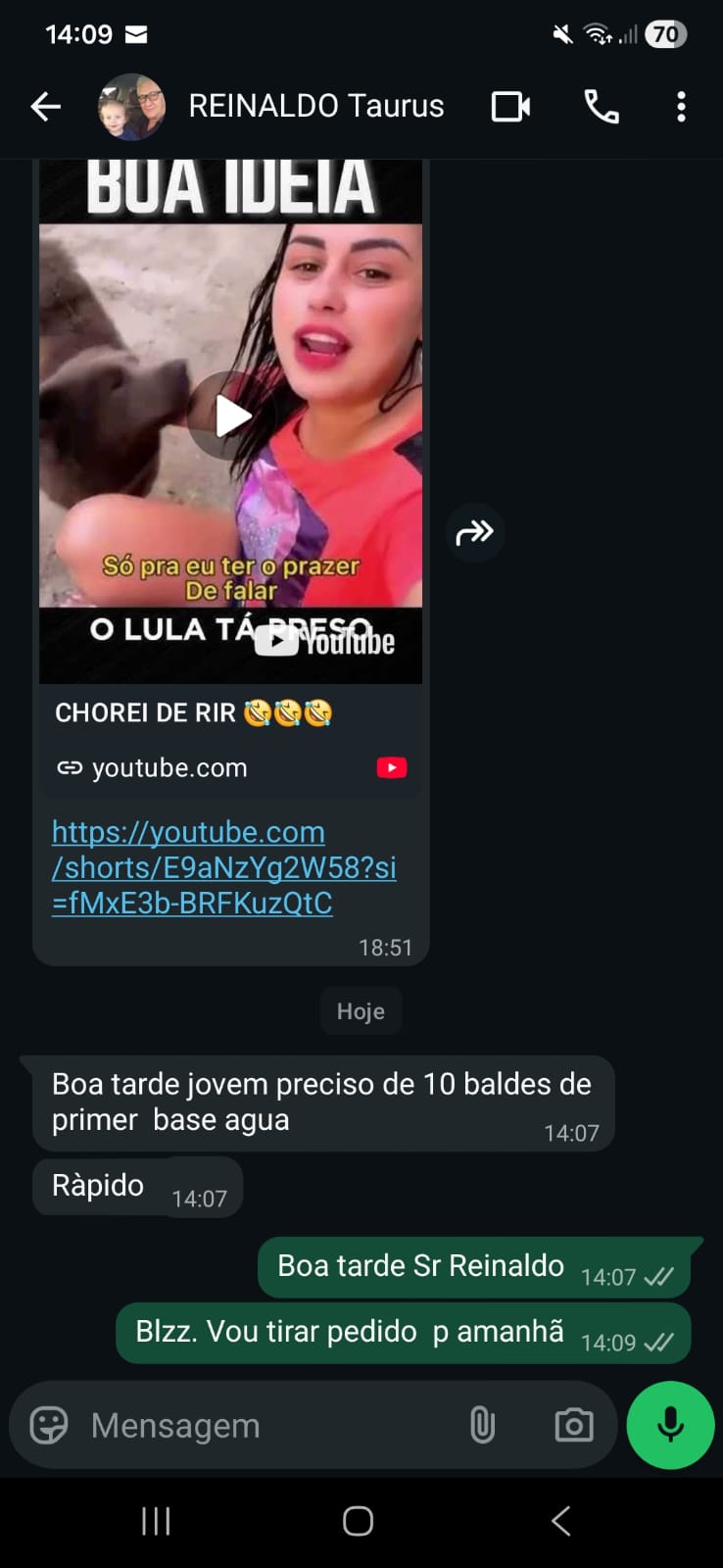723x1568 pixels.
Task: Tap the microphone voice message button
Action: pyautogui.click(x=670, y=1425)
